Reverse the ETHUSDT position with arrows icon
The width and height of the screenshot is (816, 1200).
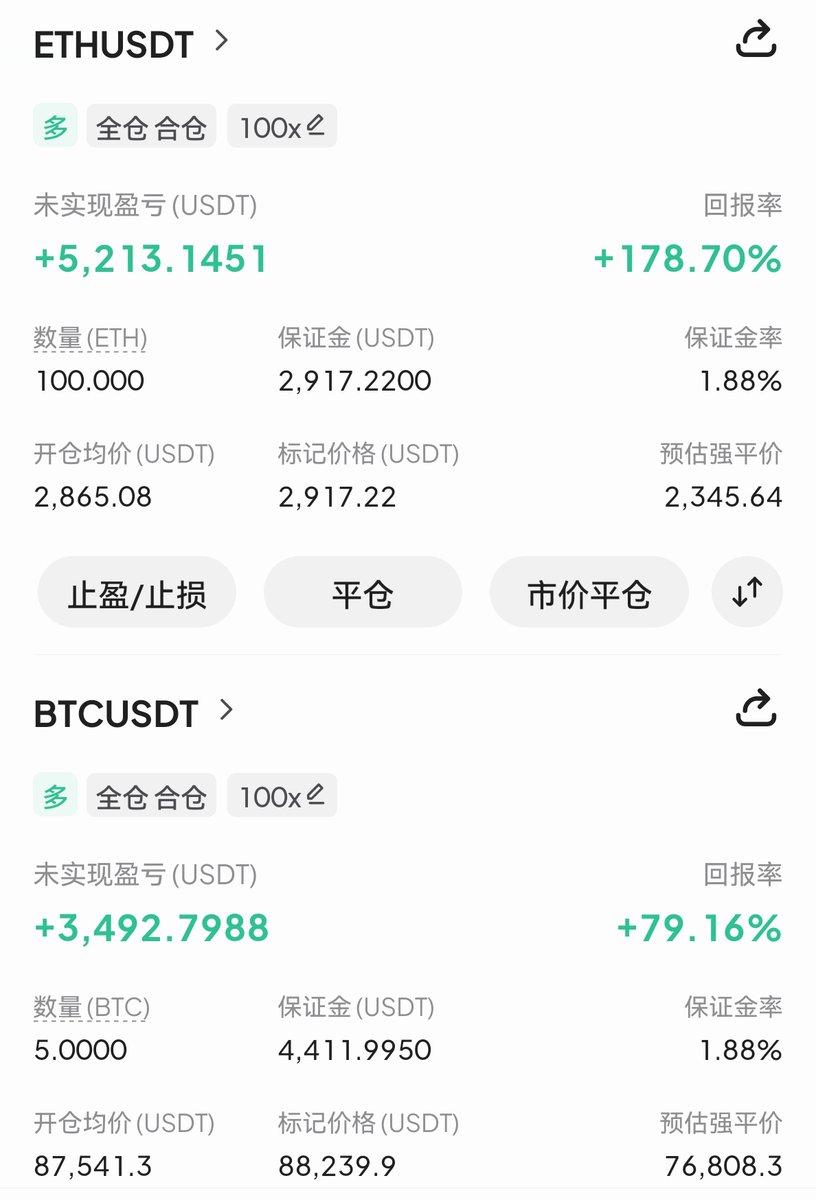point(747,593)
